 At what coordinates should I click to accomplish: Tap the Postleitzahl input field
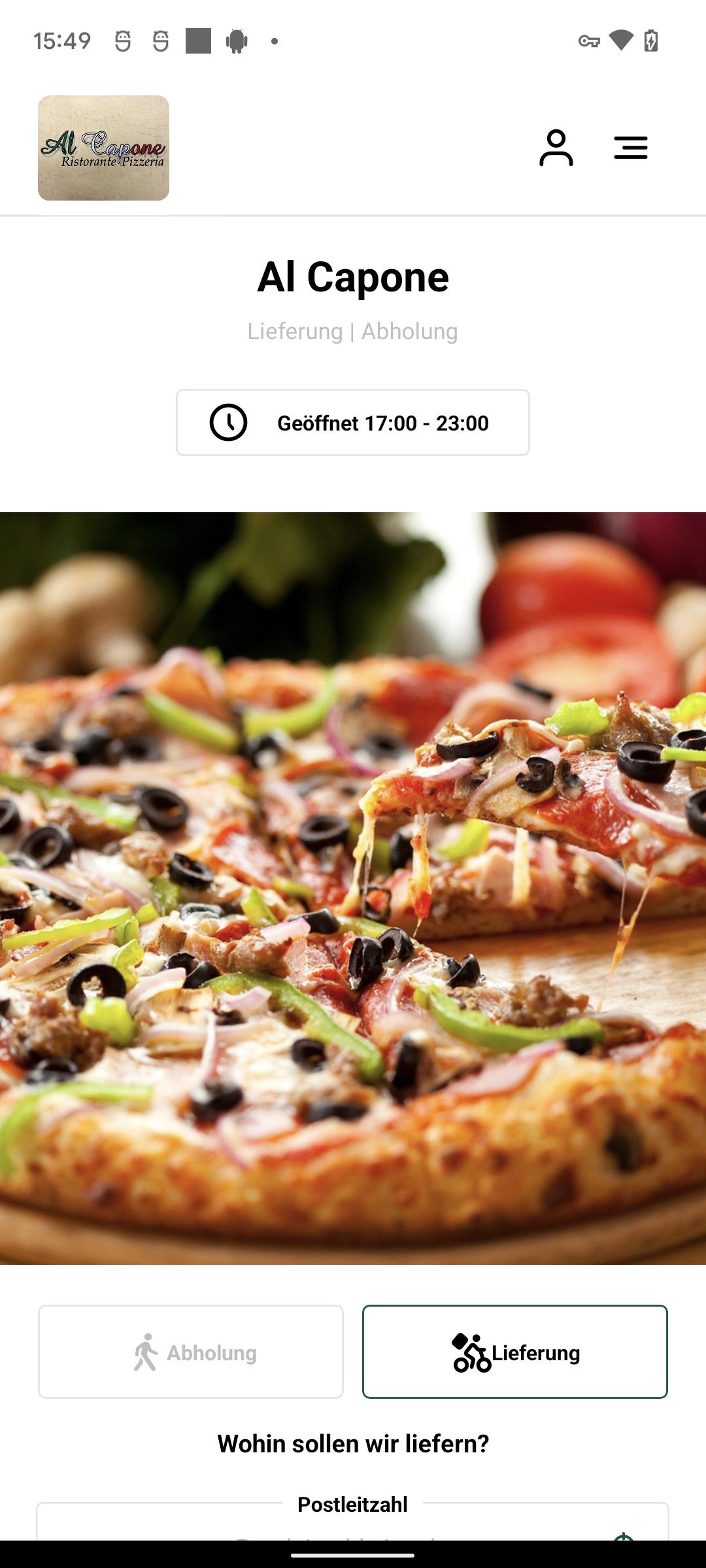pyautogui.click(x=353, y=1522)
